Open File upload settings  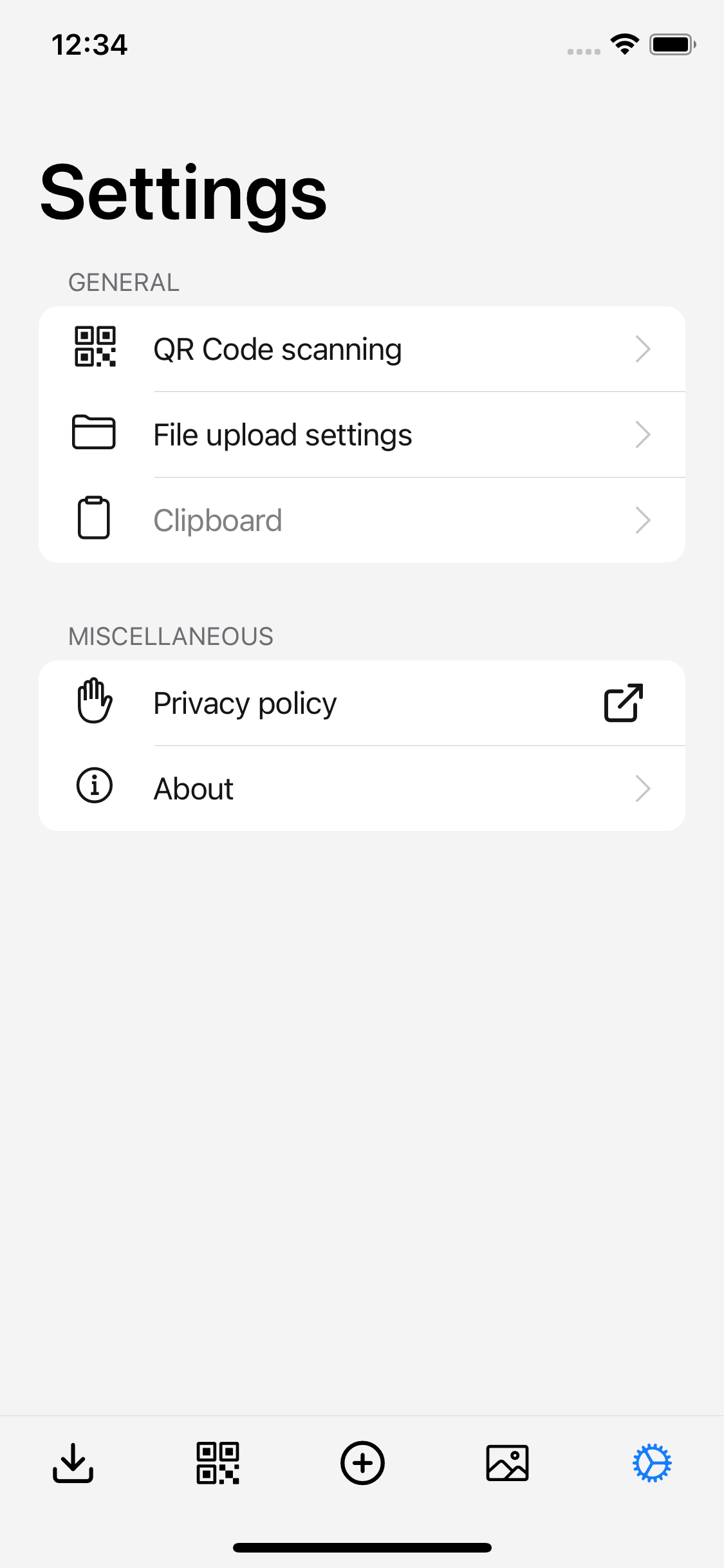pos(362,434)
